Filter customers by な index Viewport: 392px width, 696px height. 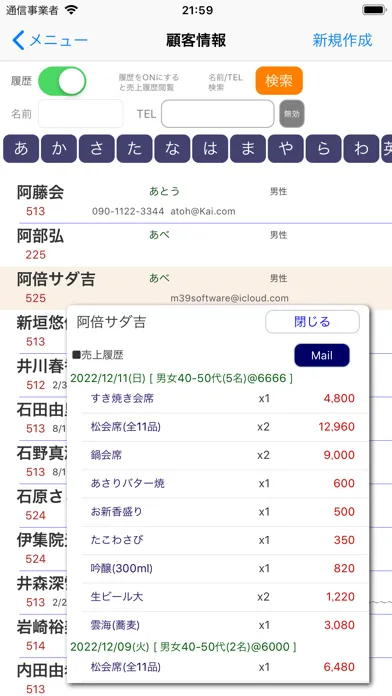pyautogui.click(x=172, y=149)
